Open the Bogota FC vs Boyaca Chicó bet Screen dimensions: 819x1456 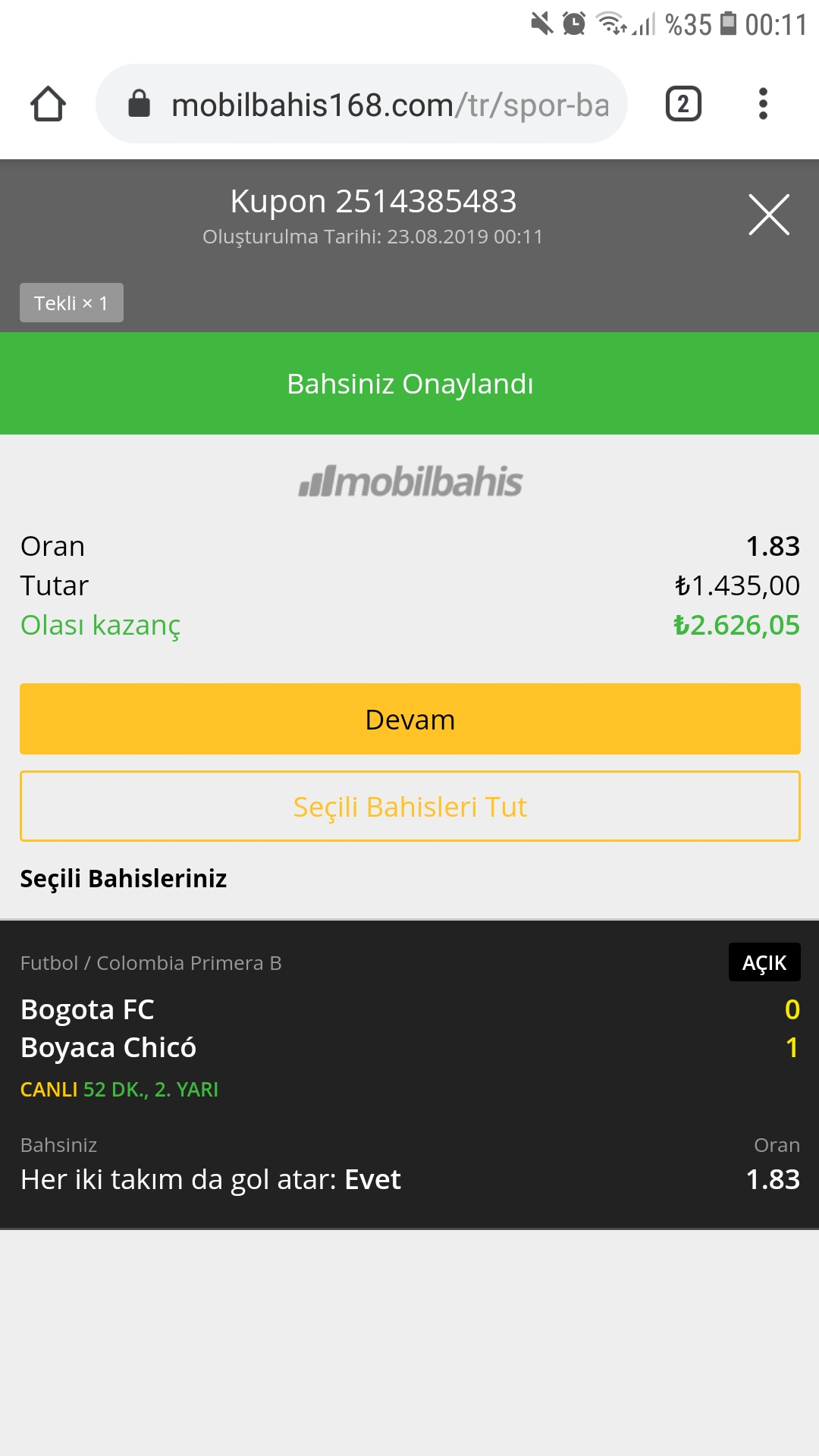pyautogui.click(x=409, y=1074)
